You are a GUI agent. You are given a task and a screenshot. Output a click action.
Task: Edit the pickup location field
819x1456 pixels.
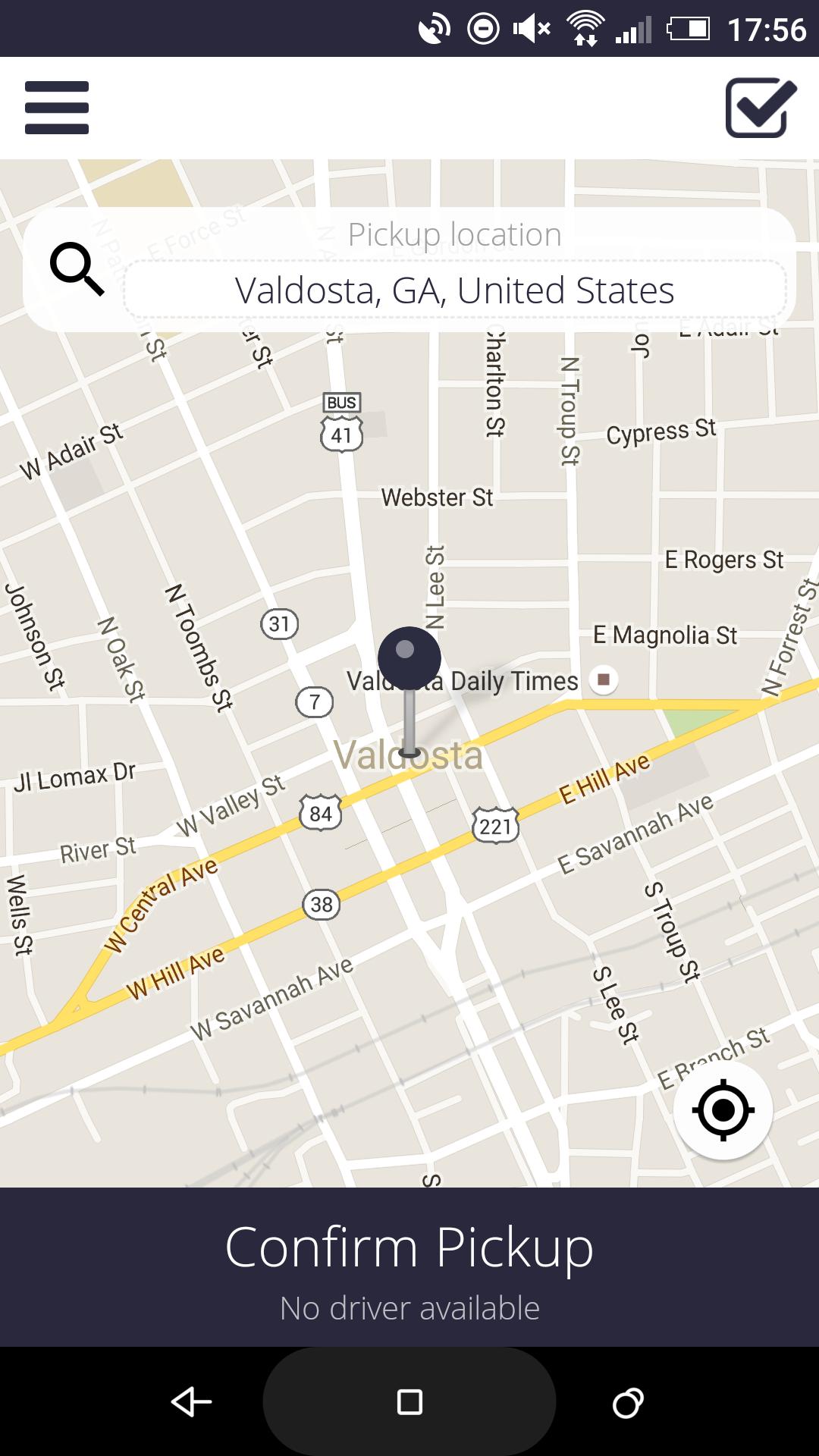[454, 290]
